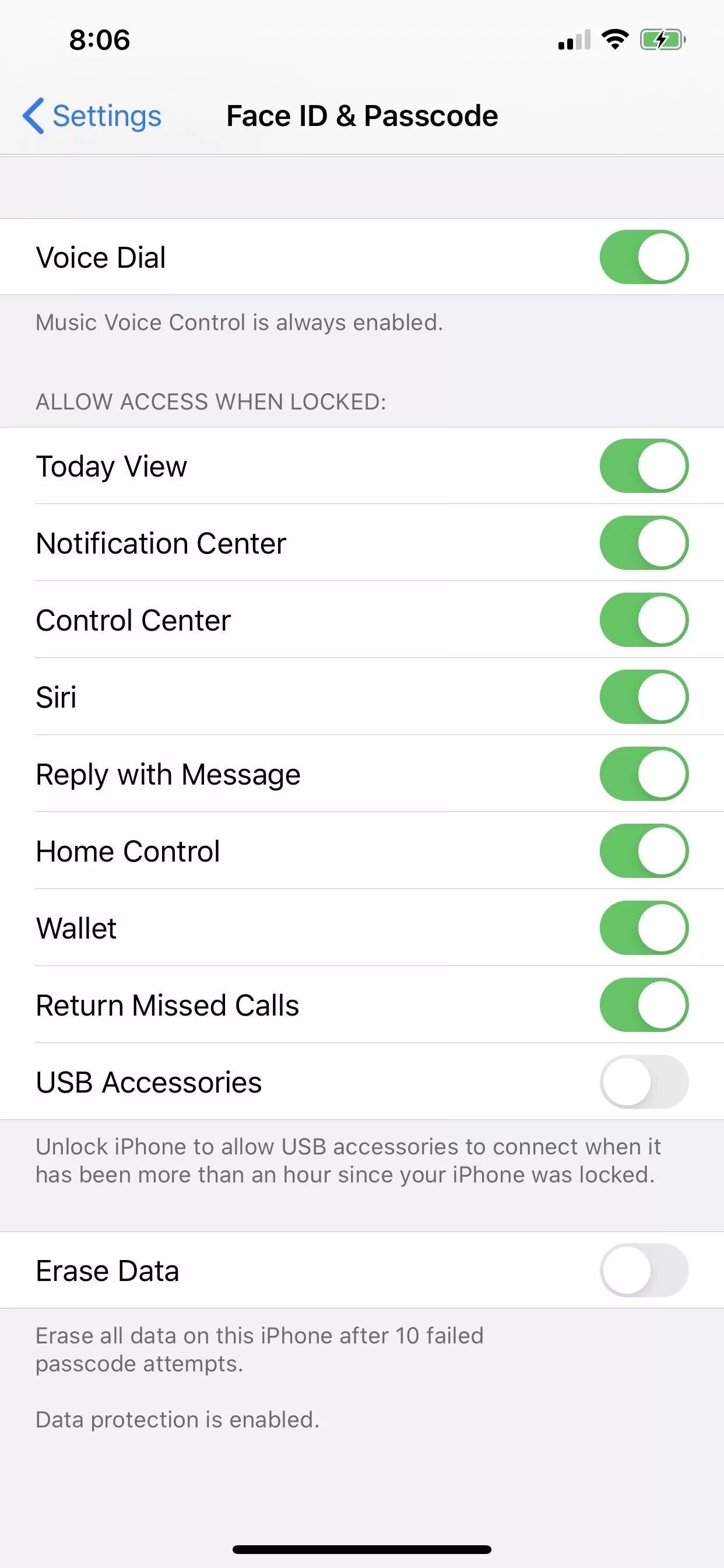Turn off Return Missed Calls
The height and width of the screenshot is (1568, 724).
coord(644,1005)
